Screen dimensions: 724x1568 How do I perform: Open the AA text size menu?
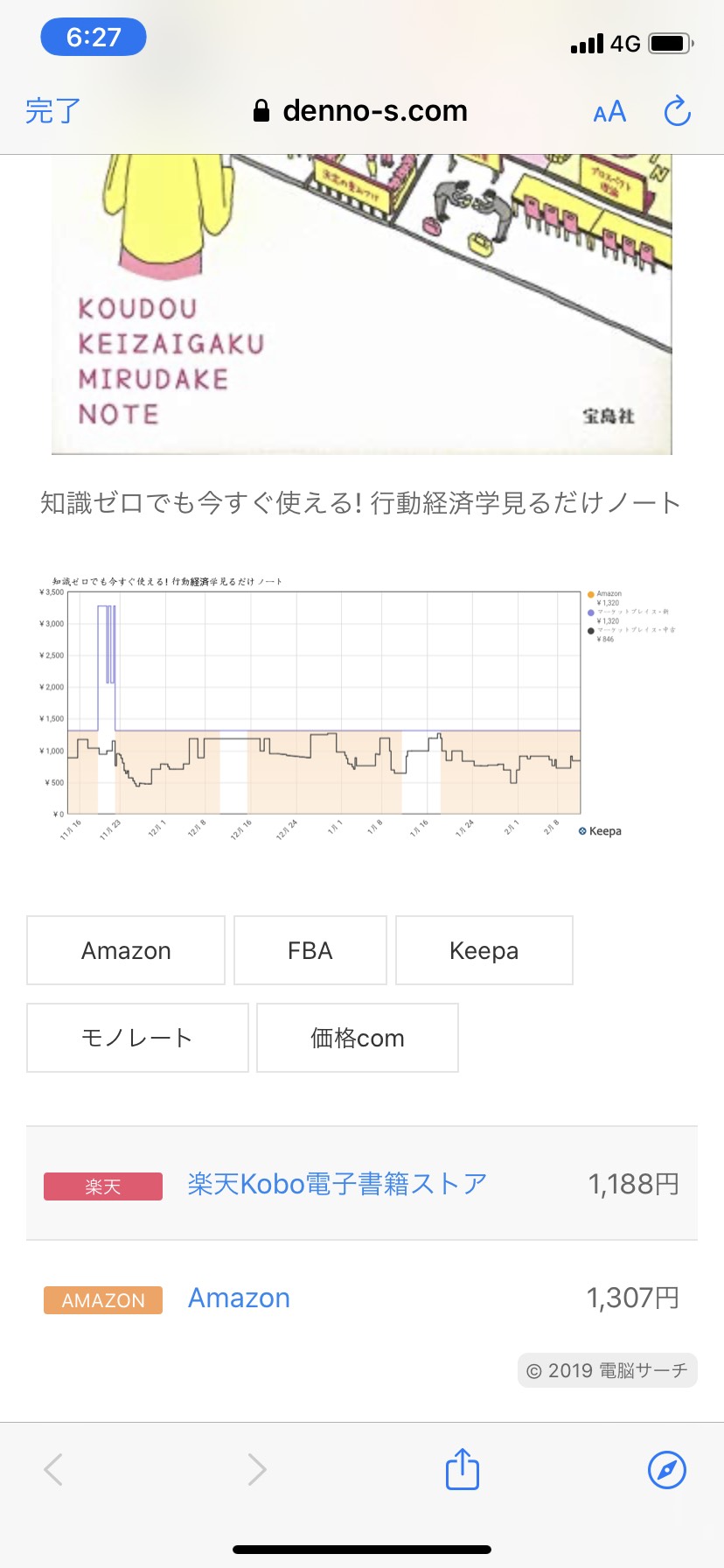[609, 110]
